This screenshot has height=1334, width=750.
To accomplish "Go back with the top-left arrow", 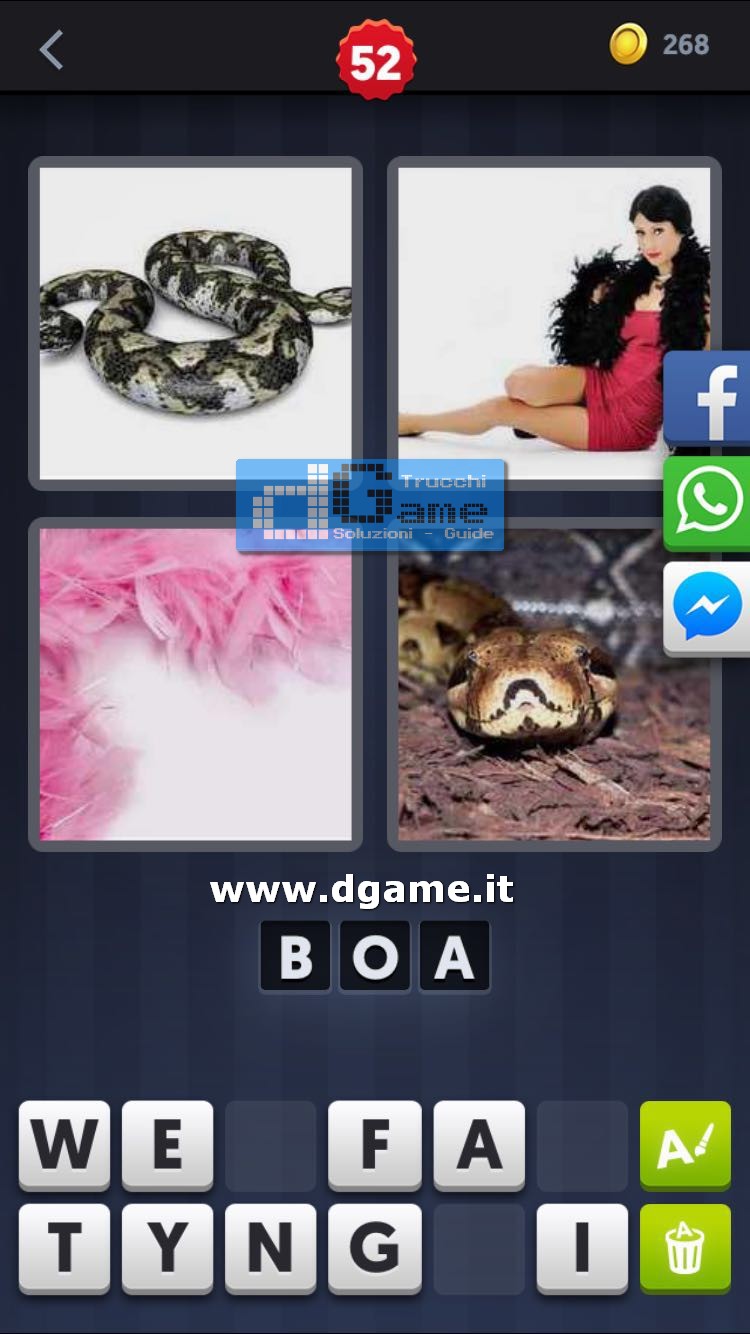I will pyautogui.click(x=51, y=49).
